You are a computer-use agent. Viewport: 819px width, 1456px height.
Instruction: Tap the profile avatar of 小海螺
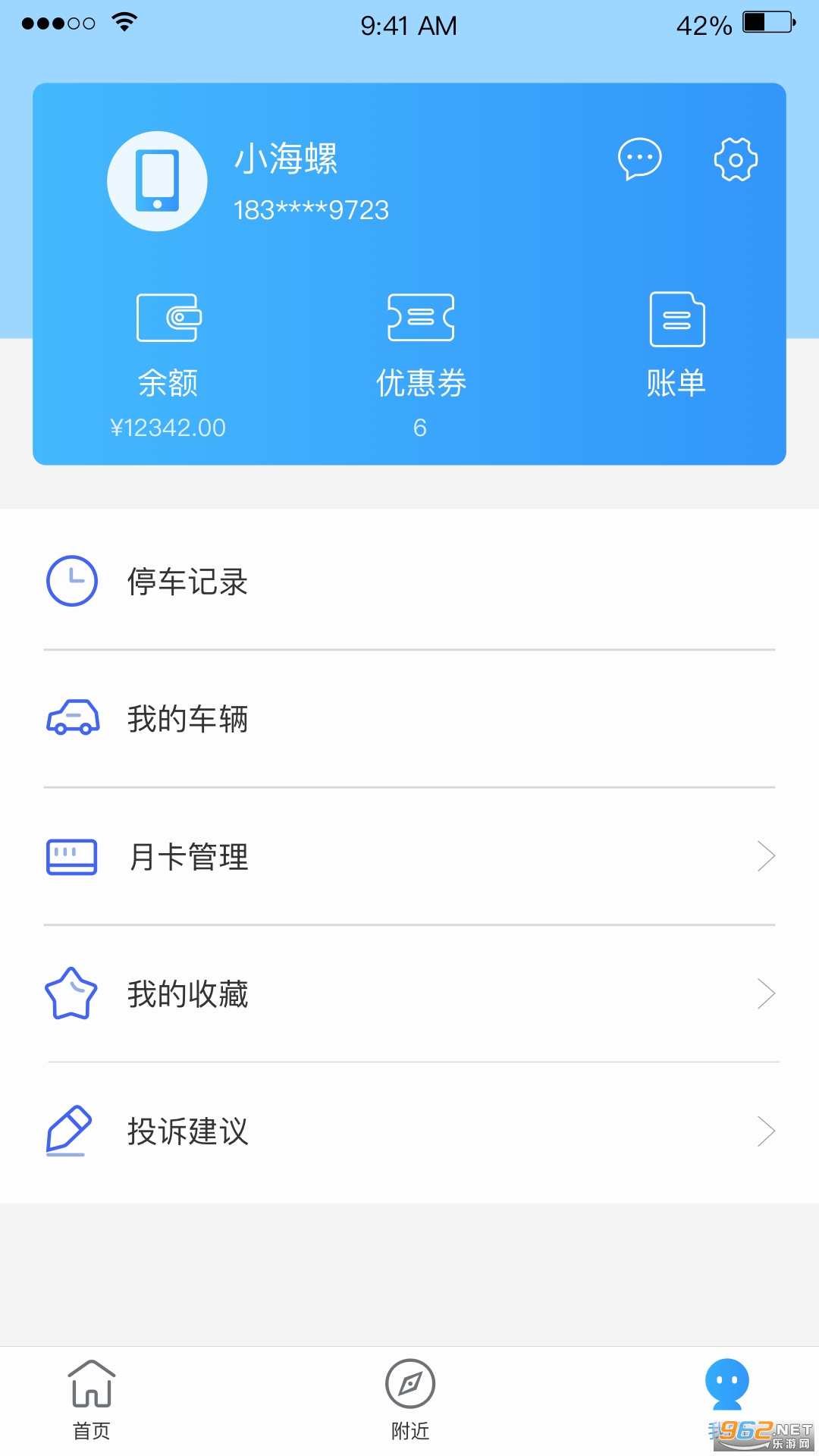point(157,181)
